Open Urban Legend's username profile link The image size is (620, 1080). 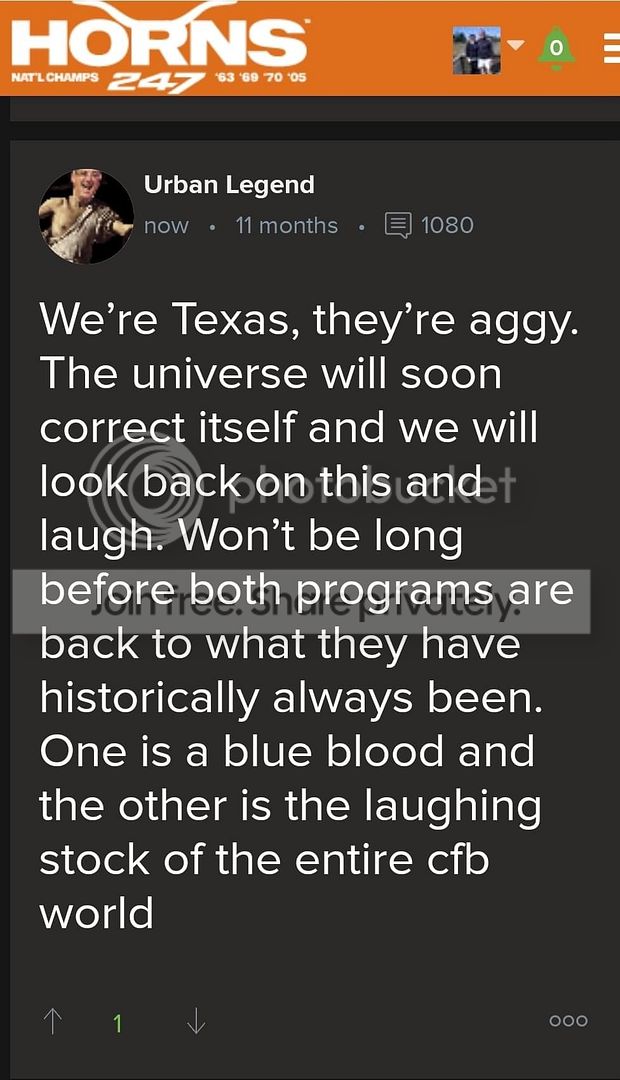(229, 185)
